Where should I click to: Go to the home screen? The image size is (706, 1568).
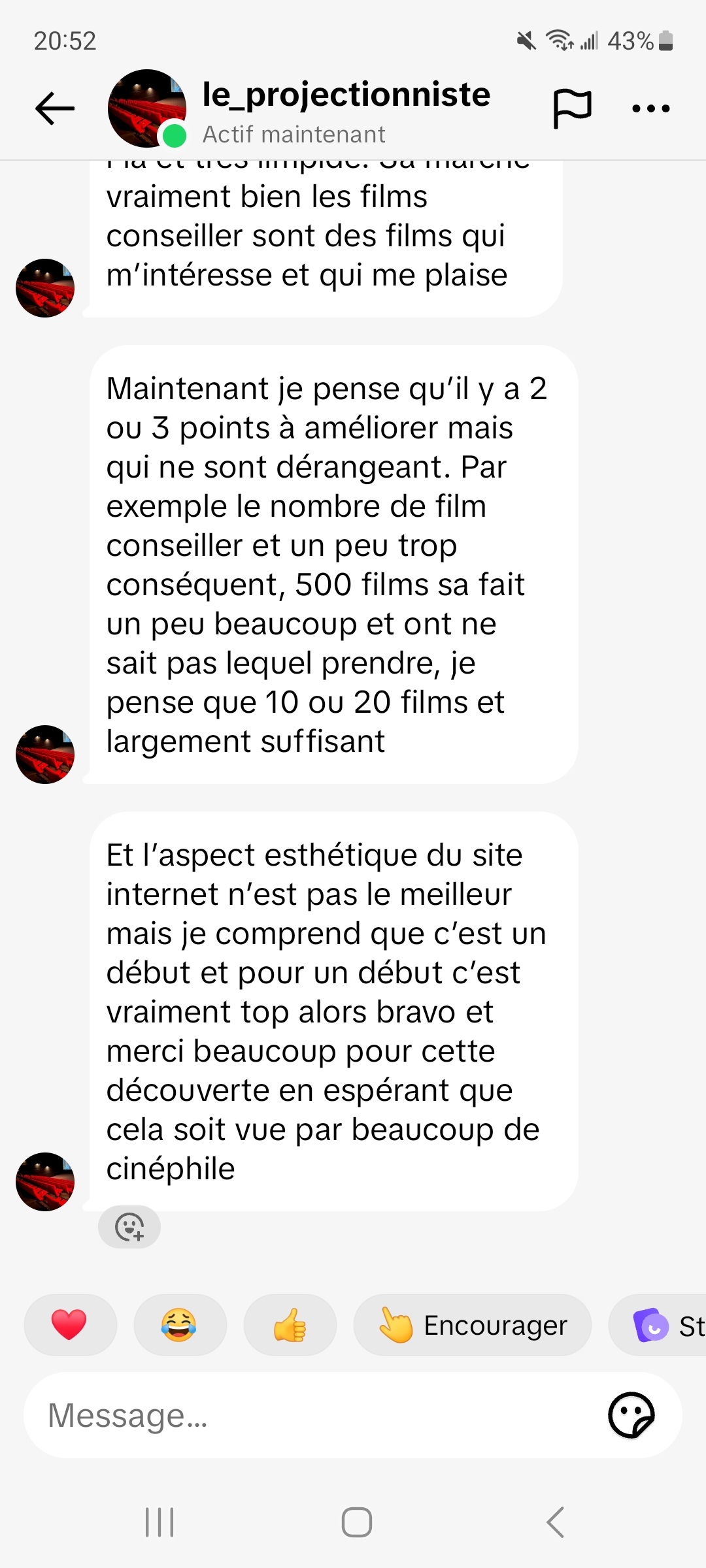pos(357,1522)
